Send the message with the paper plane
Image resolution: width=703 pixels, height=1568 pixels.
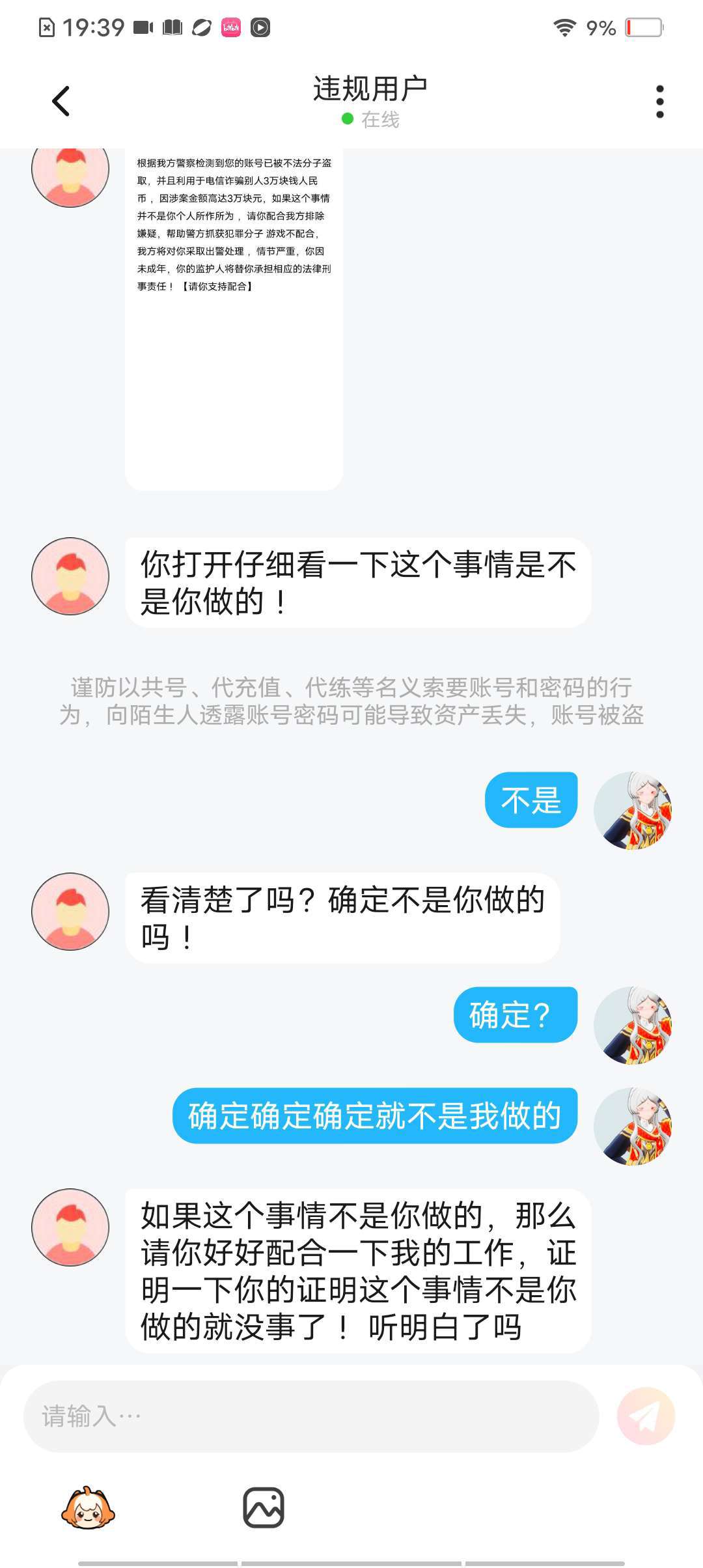646,1416
